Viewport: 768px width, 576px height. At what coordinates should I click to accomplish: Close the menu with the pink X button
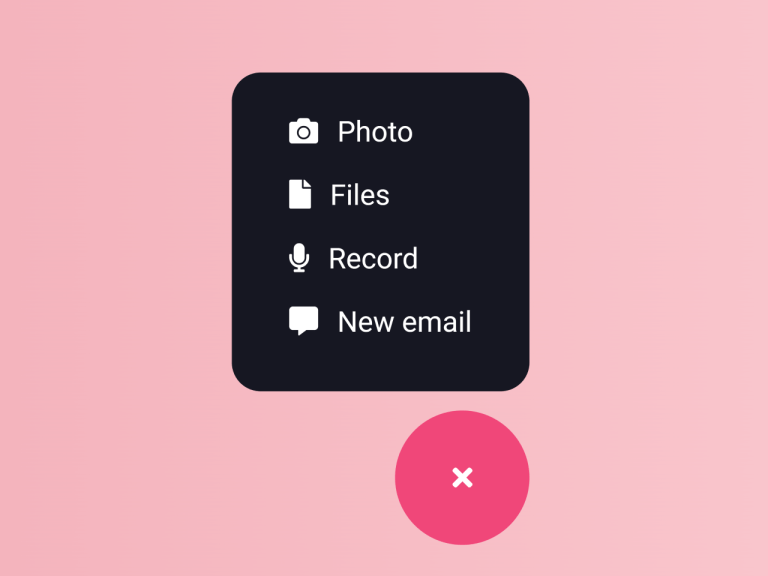(462, 478)
